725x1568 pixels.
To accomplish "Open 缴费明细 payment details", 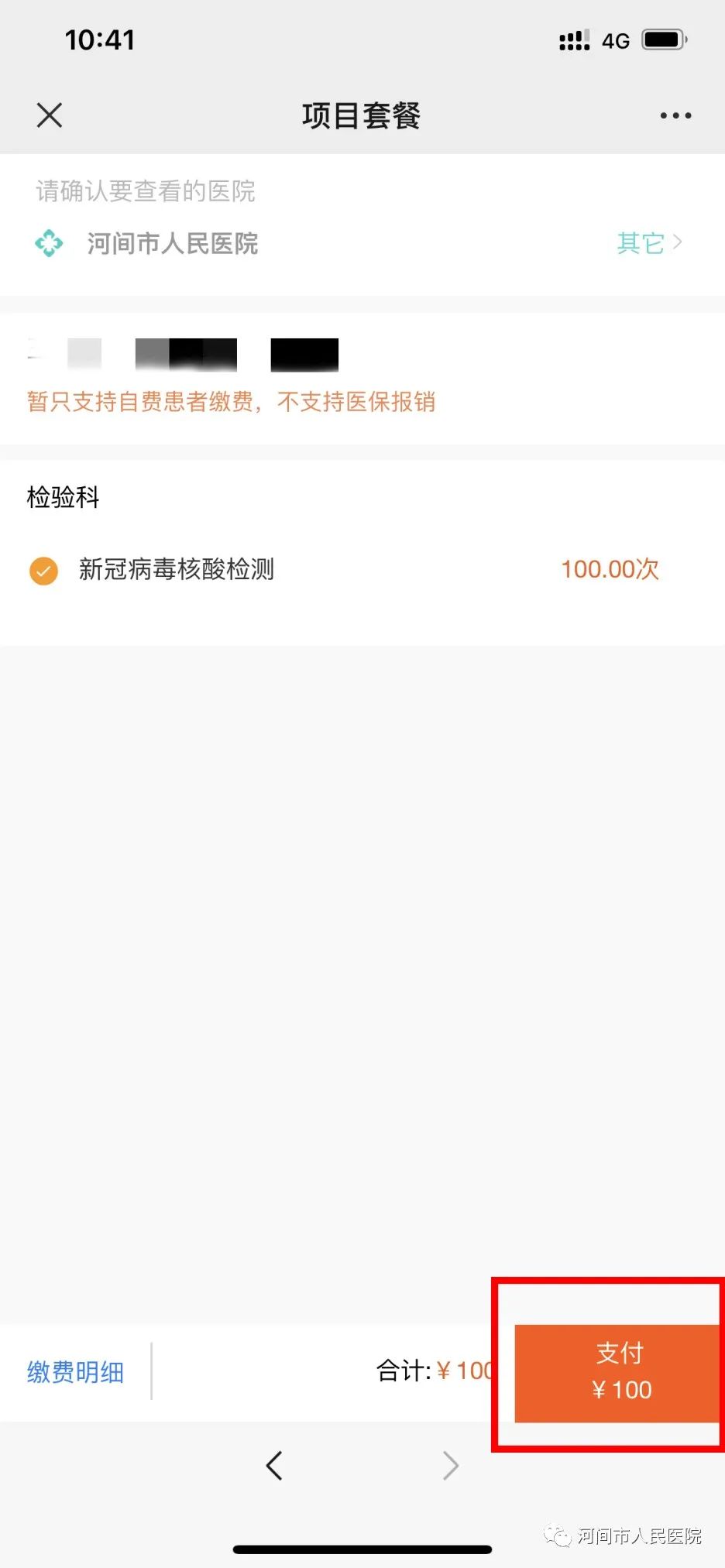I will (x=75, y=1371).
